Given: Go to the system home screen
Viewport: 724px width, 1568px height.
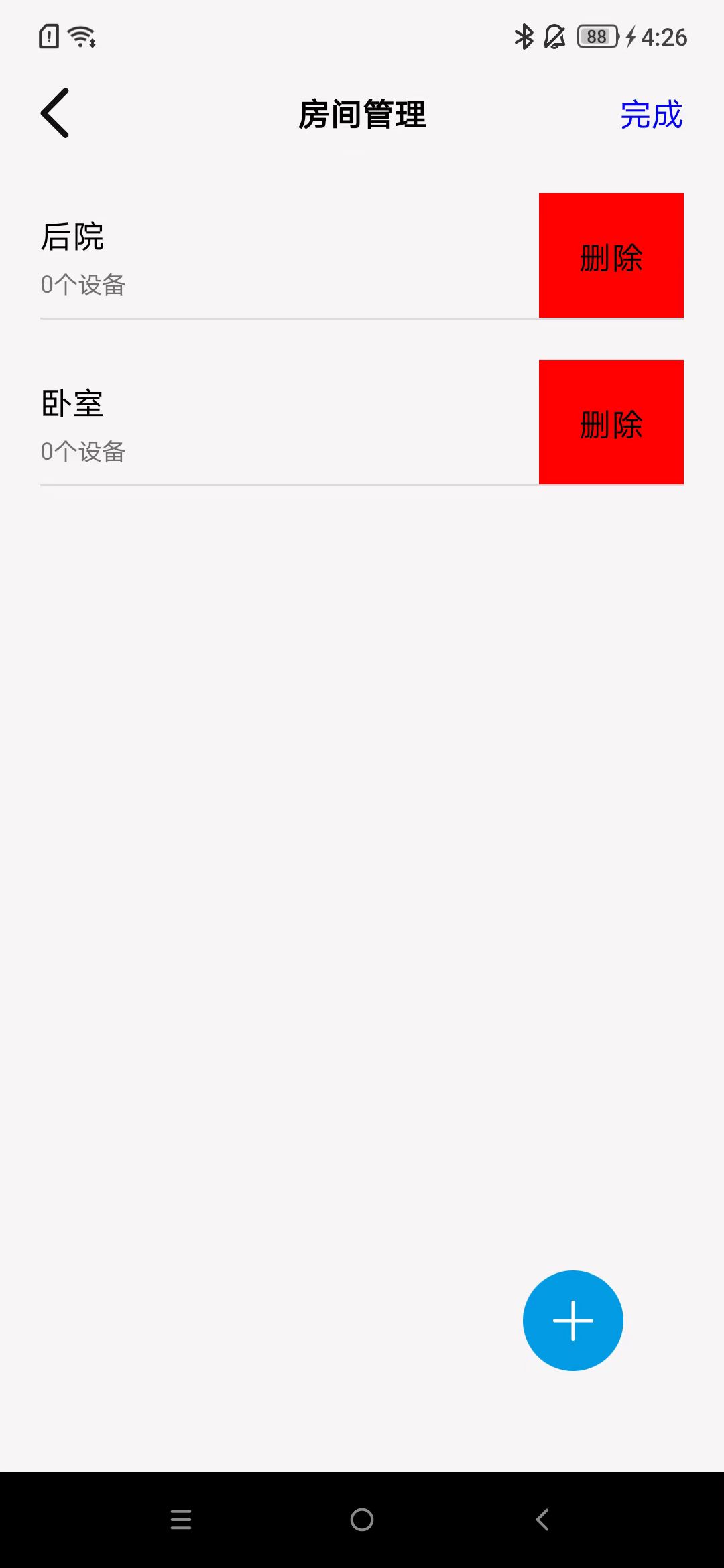Looking at the screenshot, I should pos(362,1520).
